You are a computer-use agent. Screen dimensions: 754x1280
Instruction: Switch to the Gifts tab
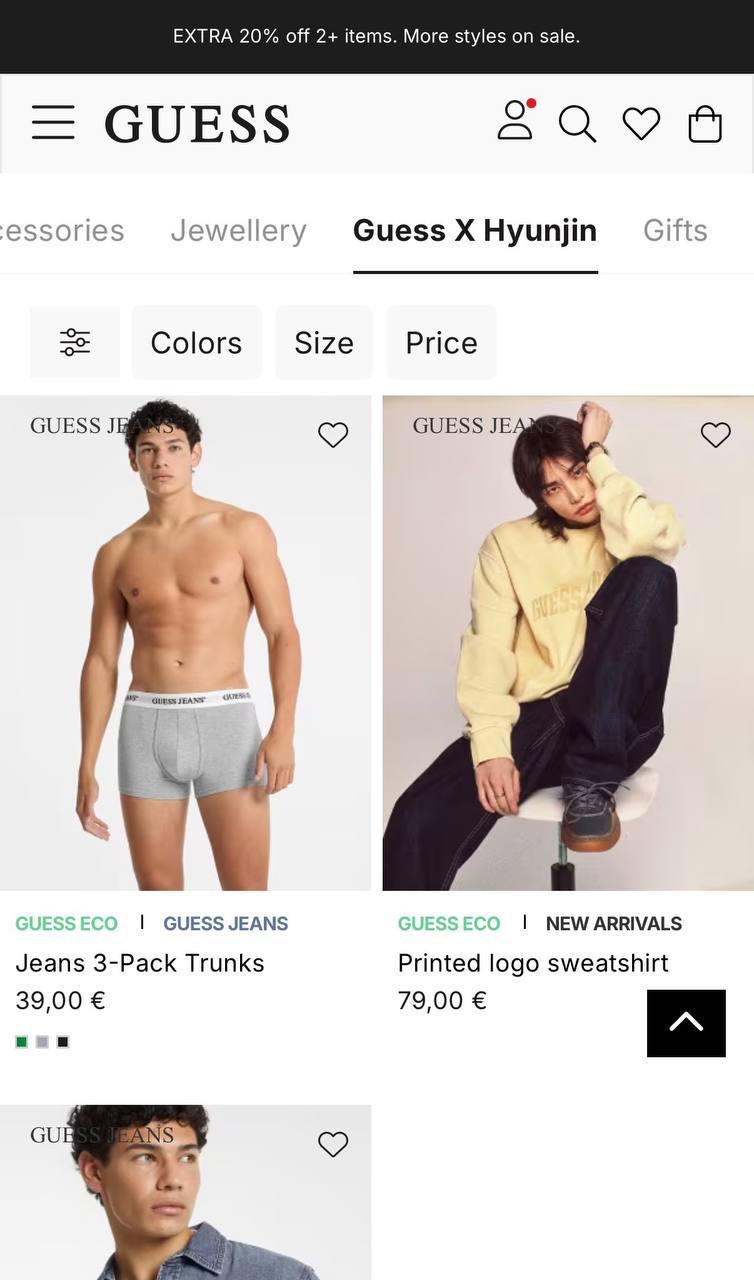tap(675, 230)
